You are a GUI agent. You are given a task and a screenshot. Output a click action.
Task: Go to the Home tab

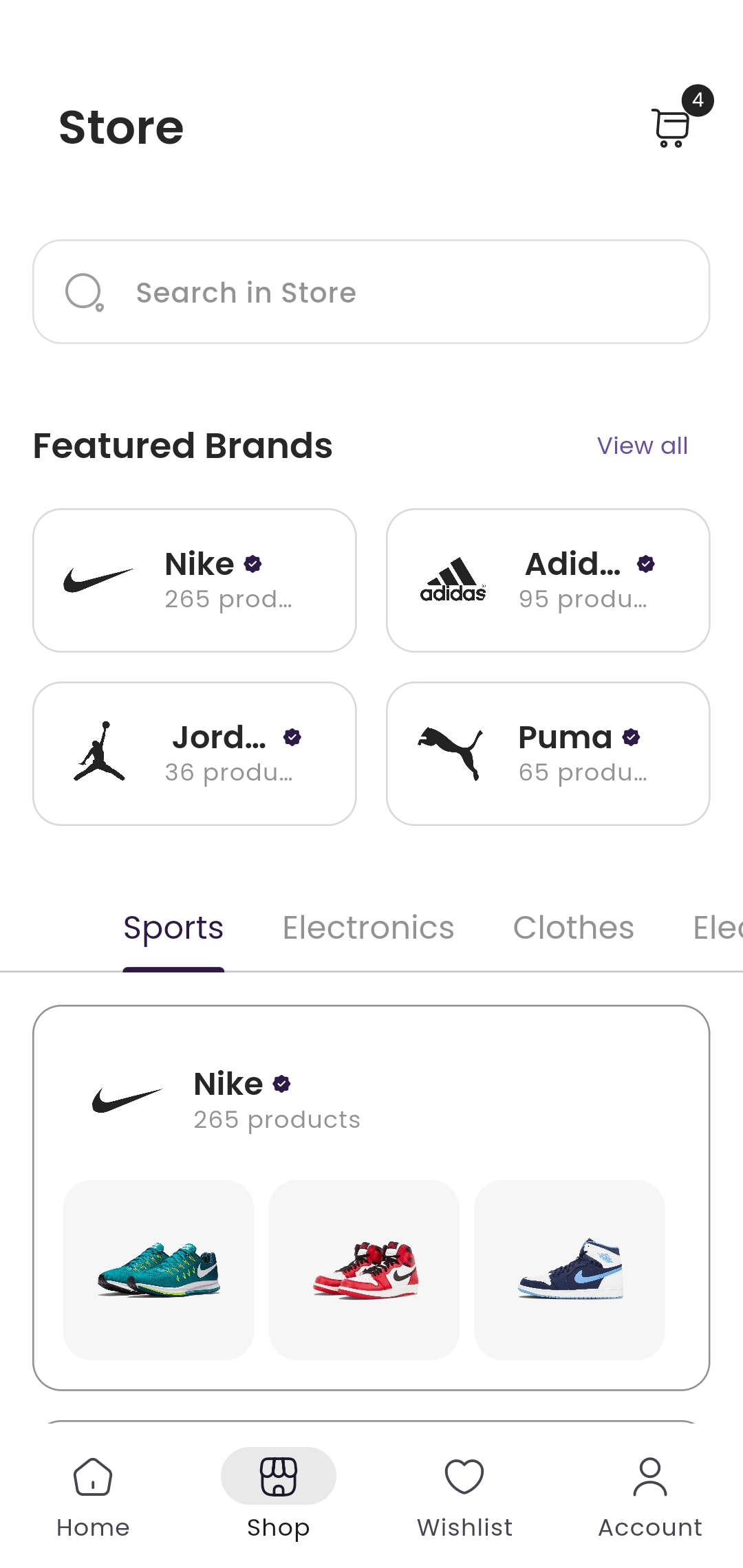tap(93, 1492)
